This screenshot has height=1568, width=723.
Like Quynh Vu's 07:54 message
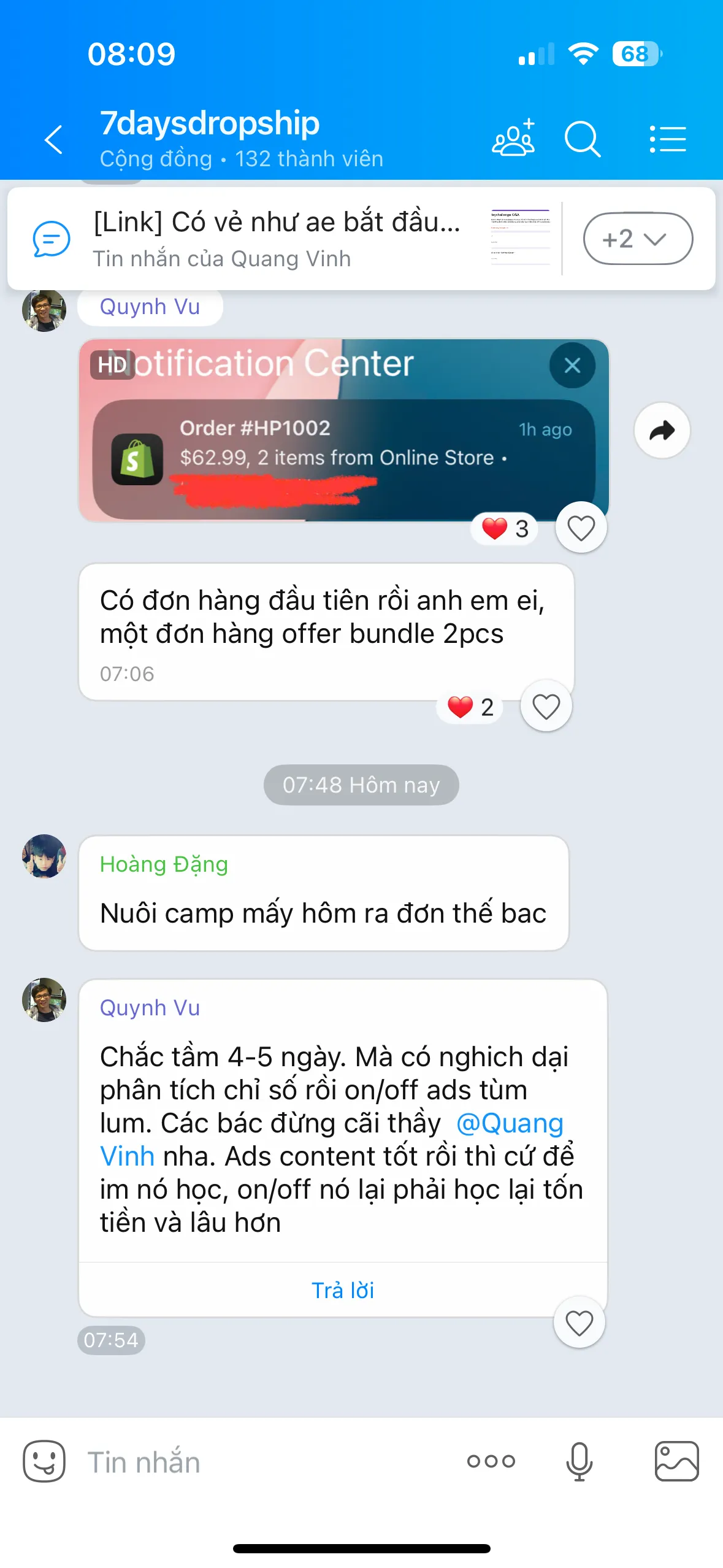579,1323
